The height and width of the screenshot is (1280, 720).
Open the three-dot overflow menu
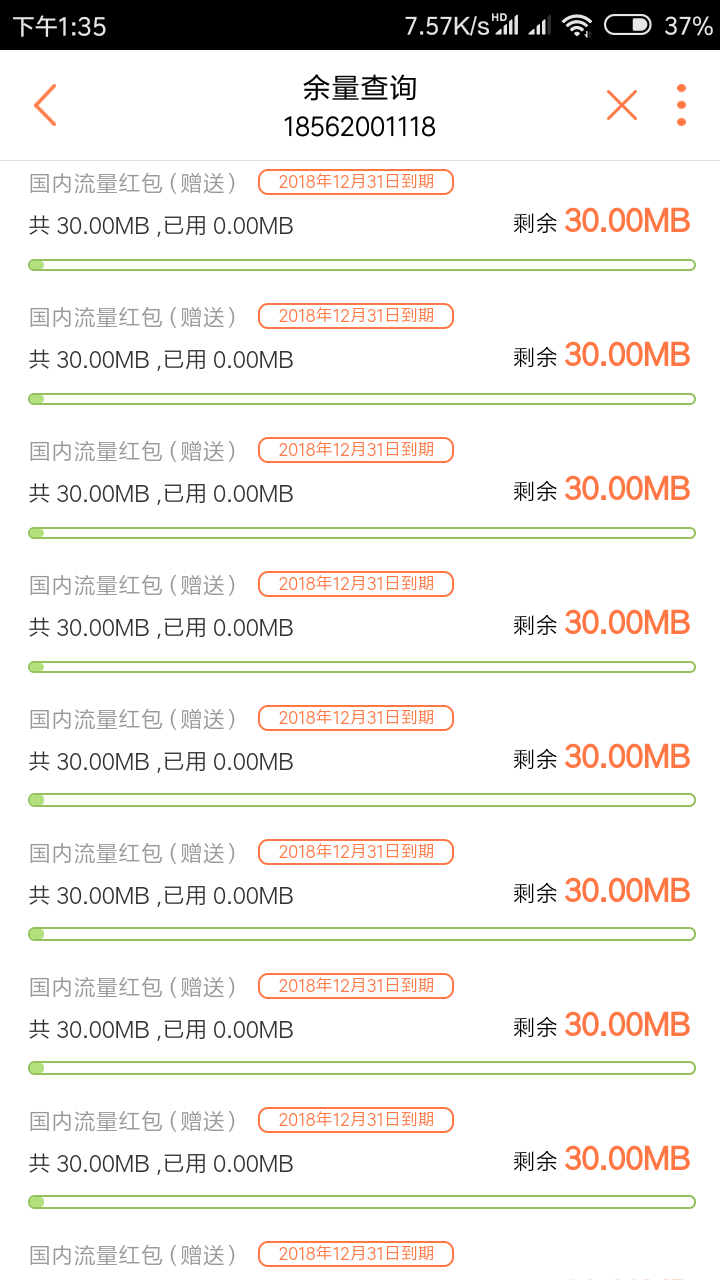(681, 105)
